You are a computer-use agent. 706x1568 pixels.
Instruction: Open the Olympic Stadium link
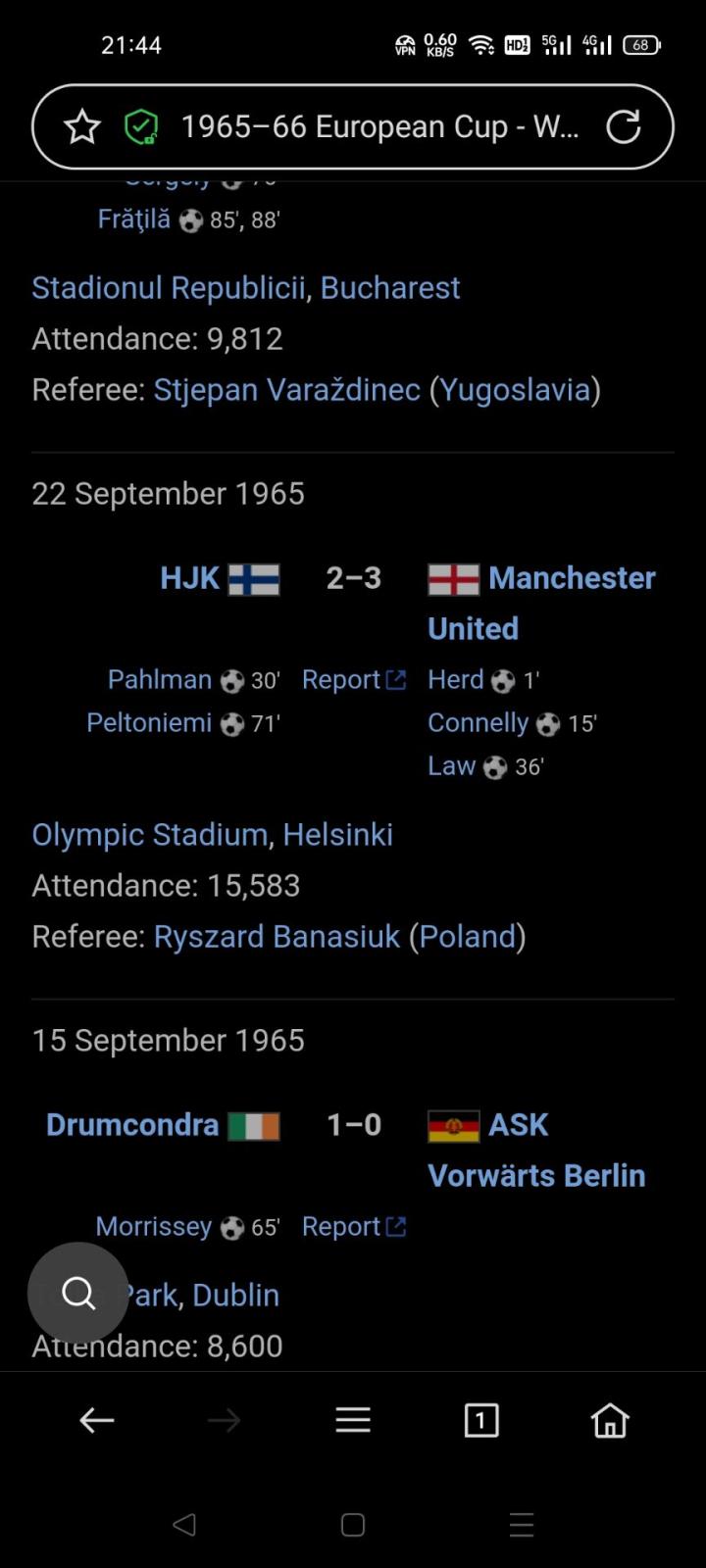point(149,834)
